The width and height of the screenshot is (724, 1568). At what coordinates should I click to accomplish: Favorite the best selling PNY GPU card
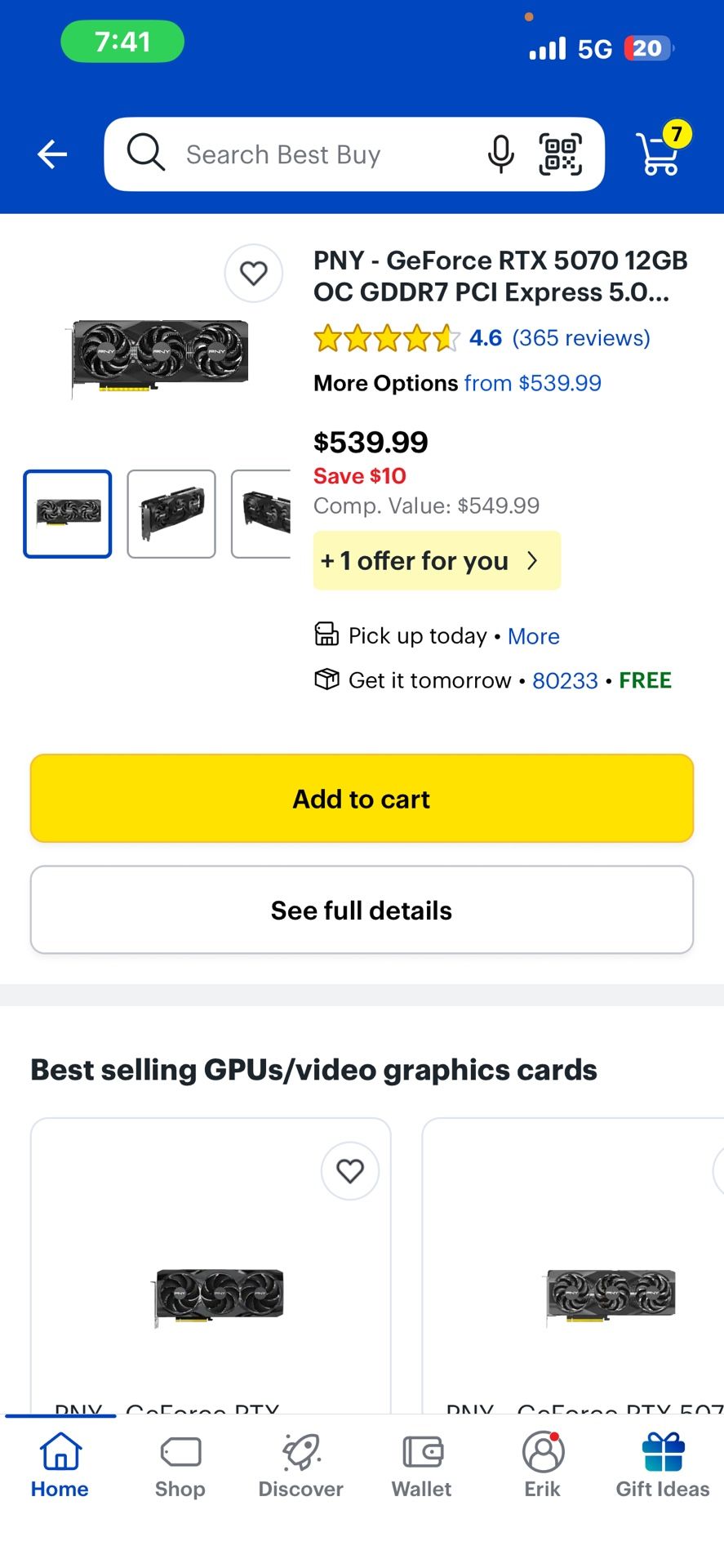coord(350,1171)
